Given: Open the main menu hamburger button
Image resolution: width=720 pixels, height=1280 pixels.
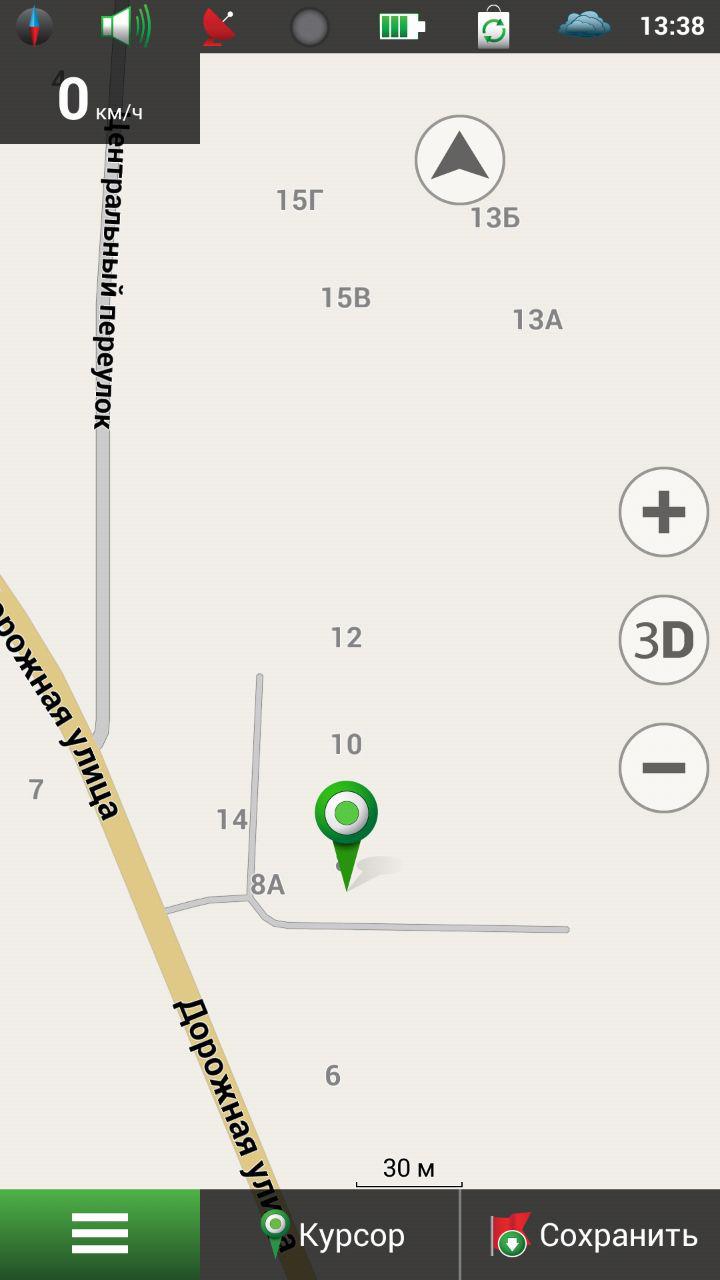Looking at the screenshot, I should (x=100, y=1234).
